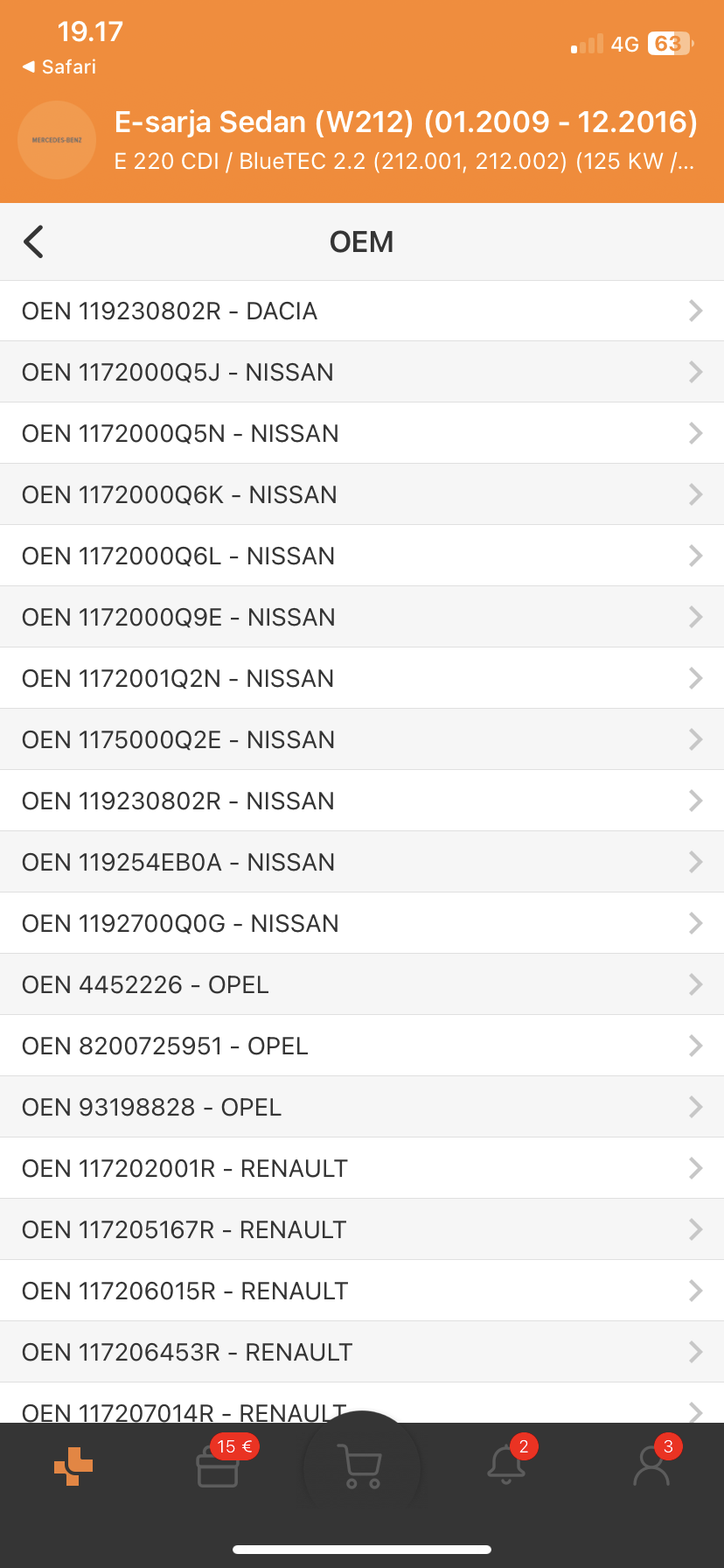Open OEN 1175000Q2E - NISSAN
This screenshot has height=1568, width=724.
362,739
